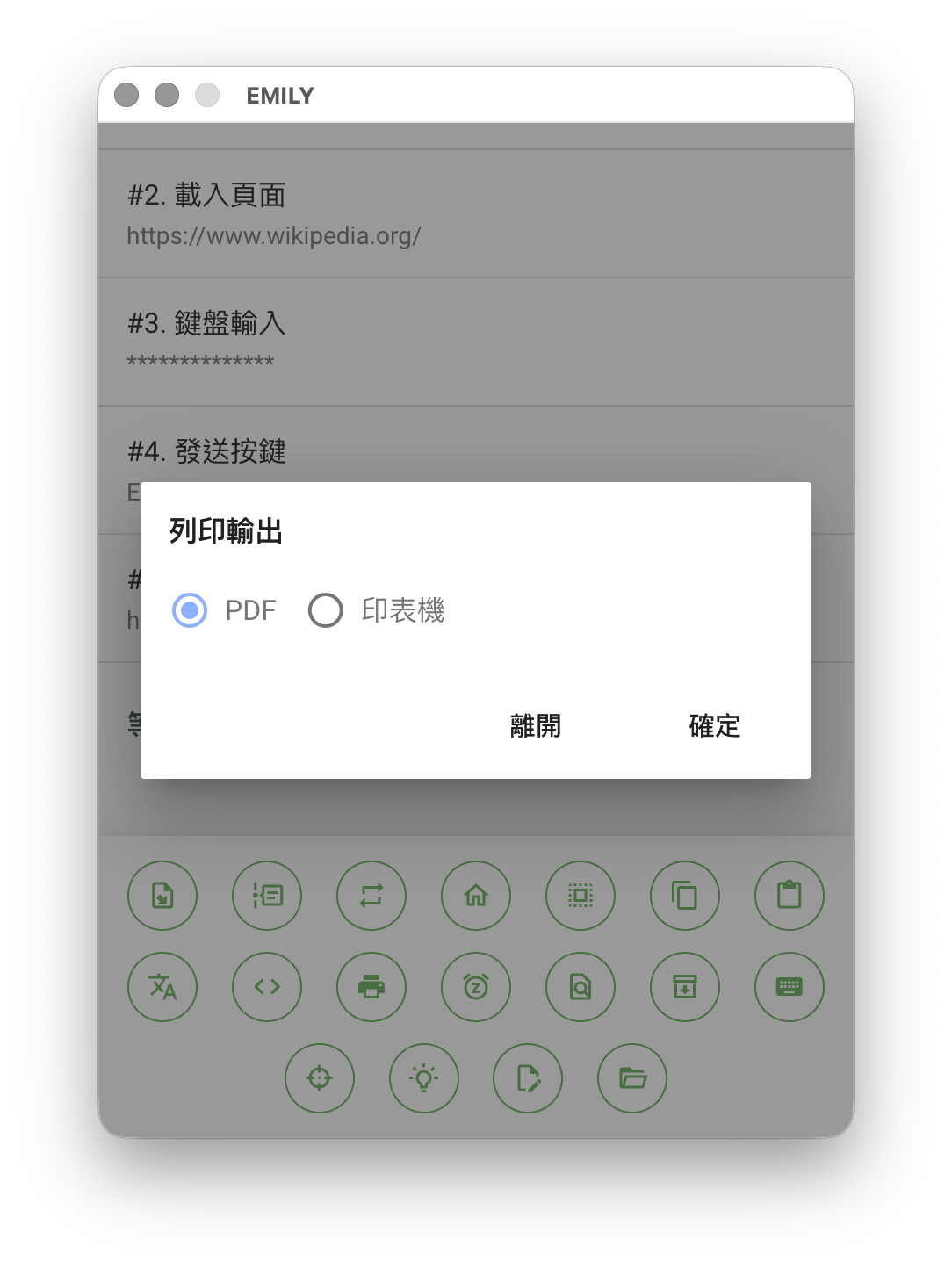Tap 離開 to cancel the dialog

(x=535, y=726)
